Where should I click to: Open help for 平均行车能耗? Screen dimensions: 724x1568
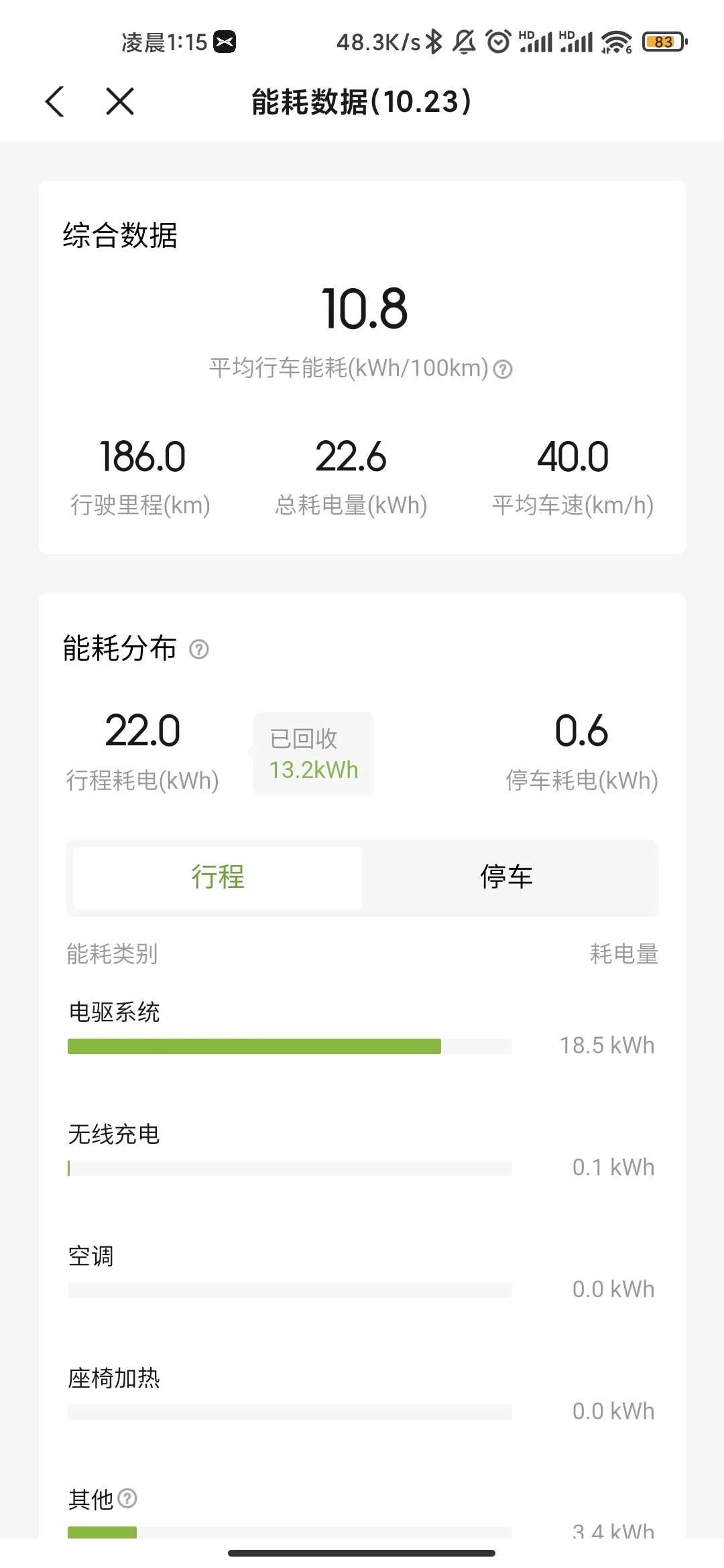[503, 369]
